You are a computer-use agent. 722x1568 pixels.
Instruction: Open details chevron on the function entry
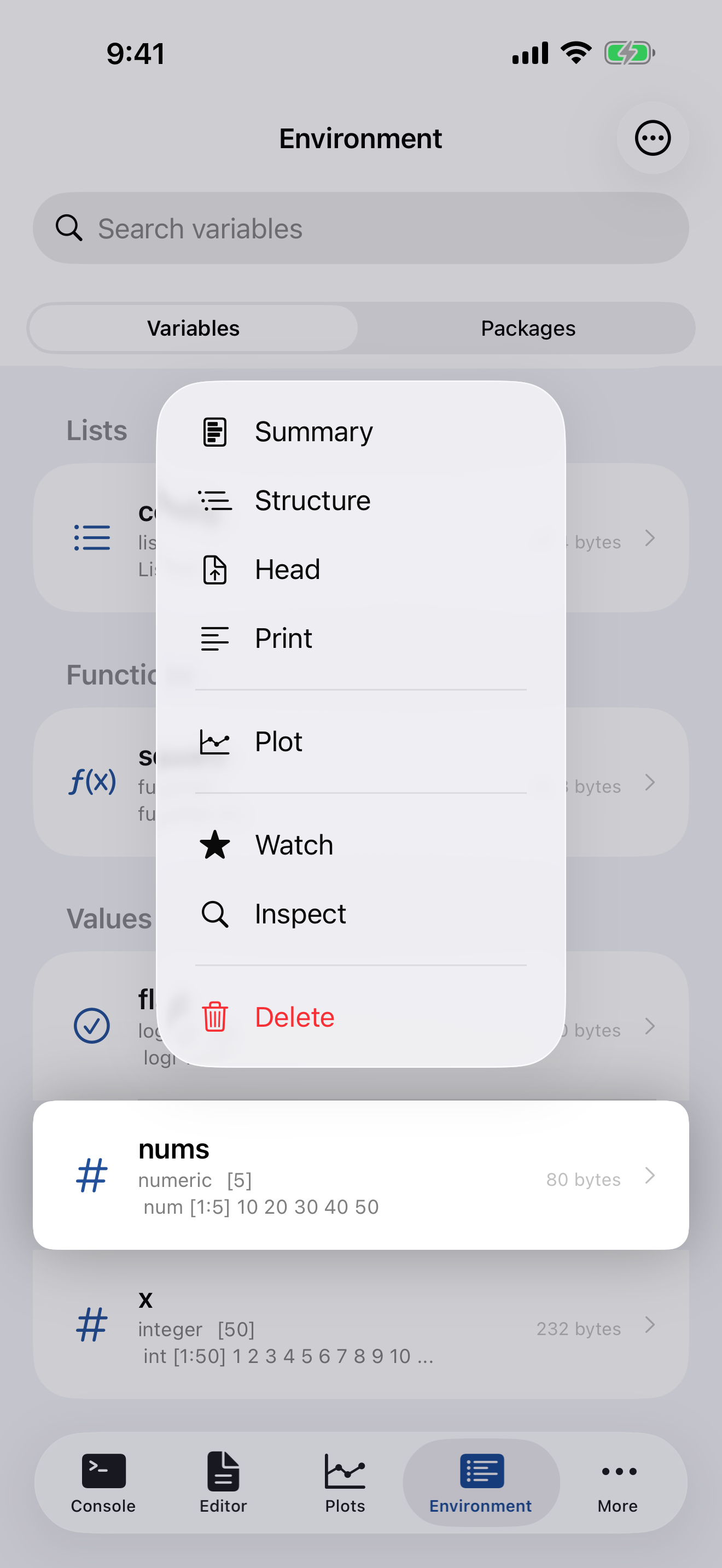click(651, 783)
